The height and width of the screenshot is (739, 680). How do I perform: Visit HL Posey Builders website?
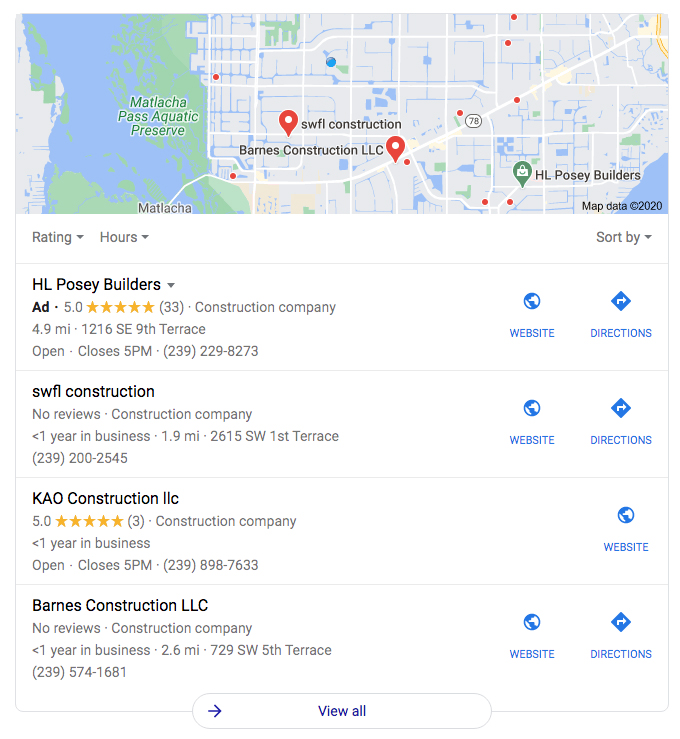pos(532,314)
